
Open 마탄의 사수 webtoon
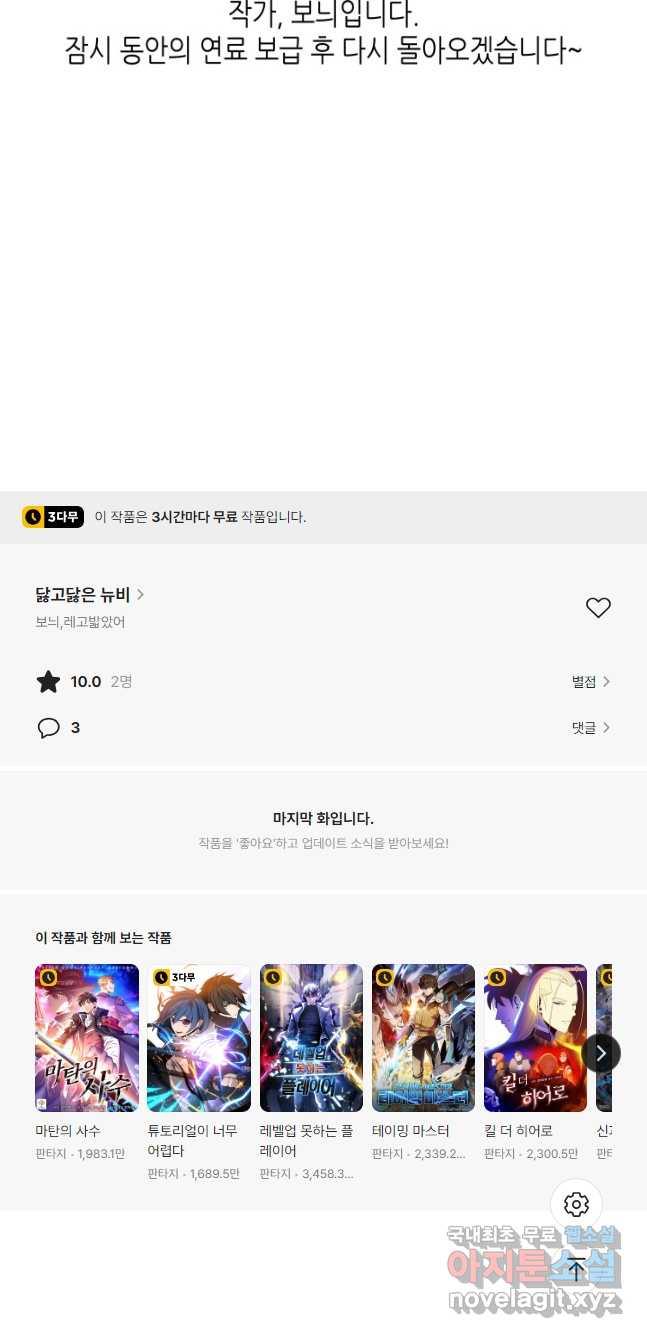coord(87,1038)
